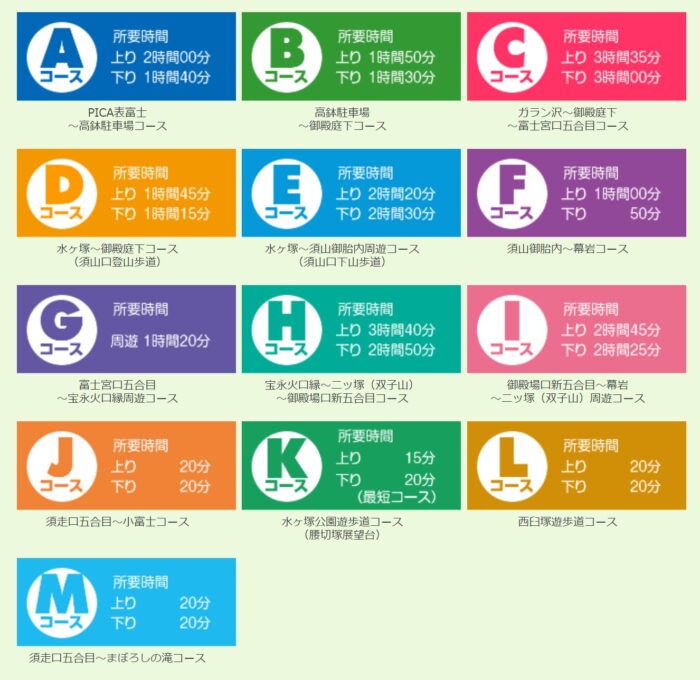Viewport: 700px width, 680px height.
Task: Select the B course 高鉢駐車場 tile
Action: point(351,56)
